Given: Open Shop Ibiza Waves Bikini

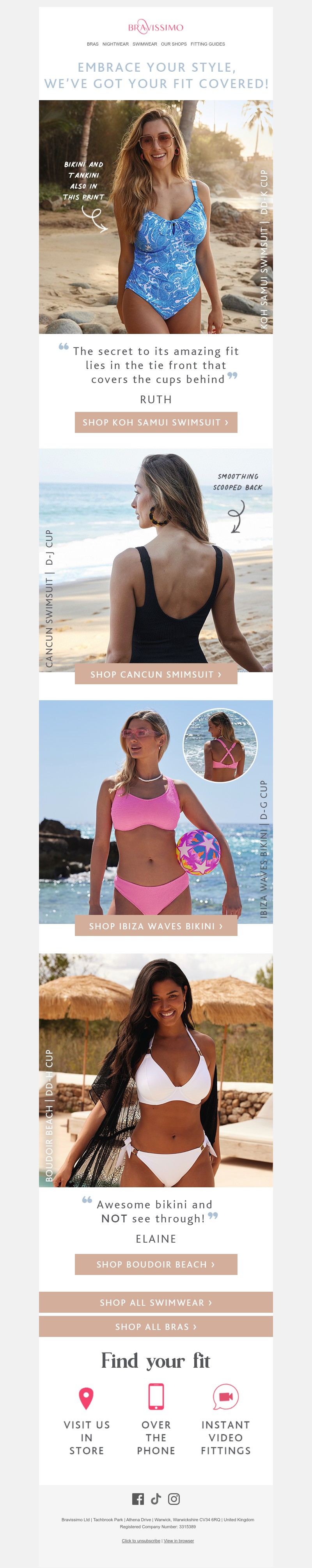Looking at the screenshot, I should (156, 926).
